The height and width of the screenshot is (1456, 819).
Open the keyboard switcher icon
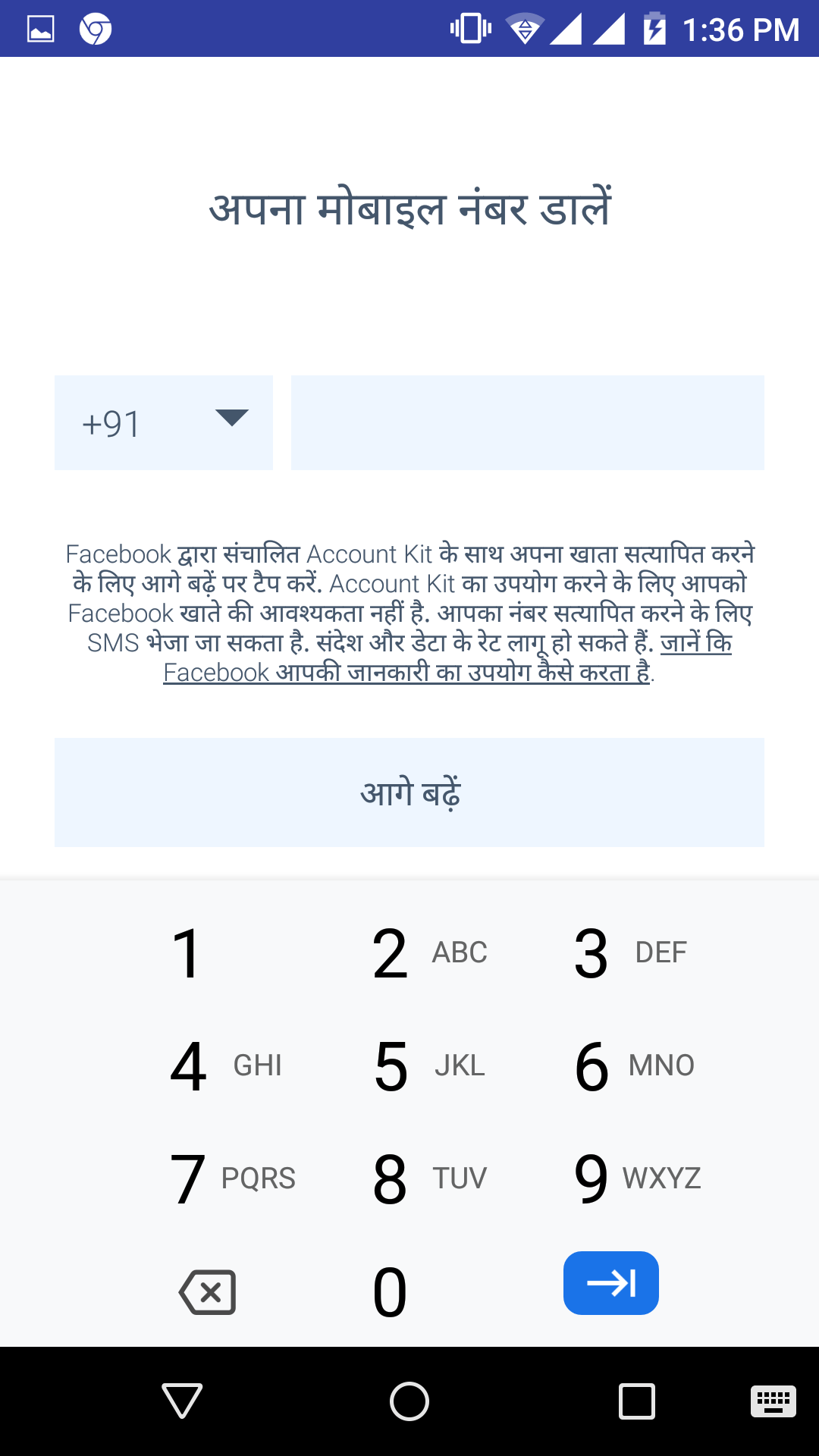[773, 1401]
